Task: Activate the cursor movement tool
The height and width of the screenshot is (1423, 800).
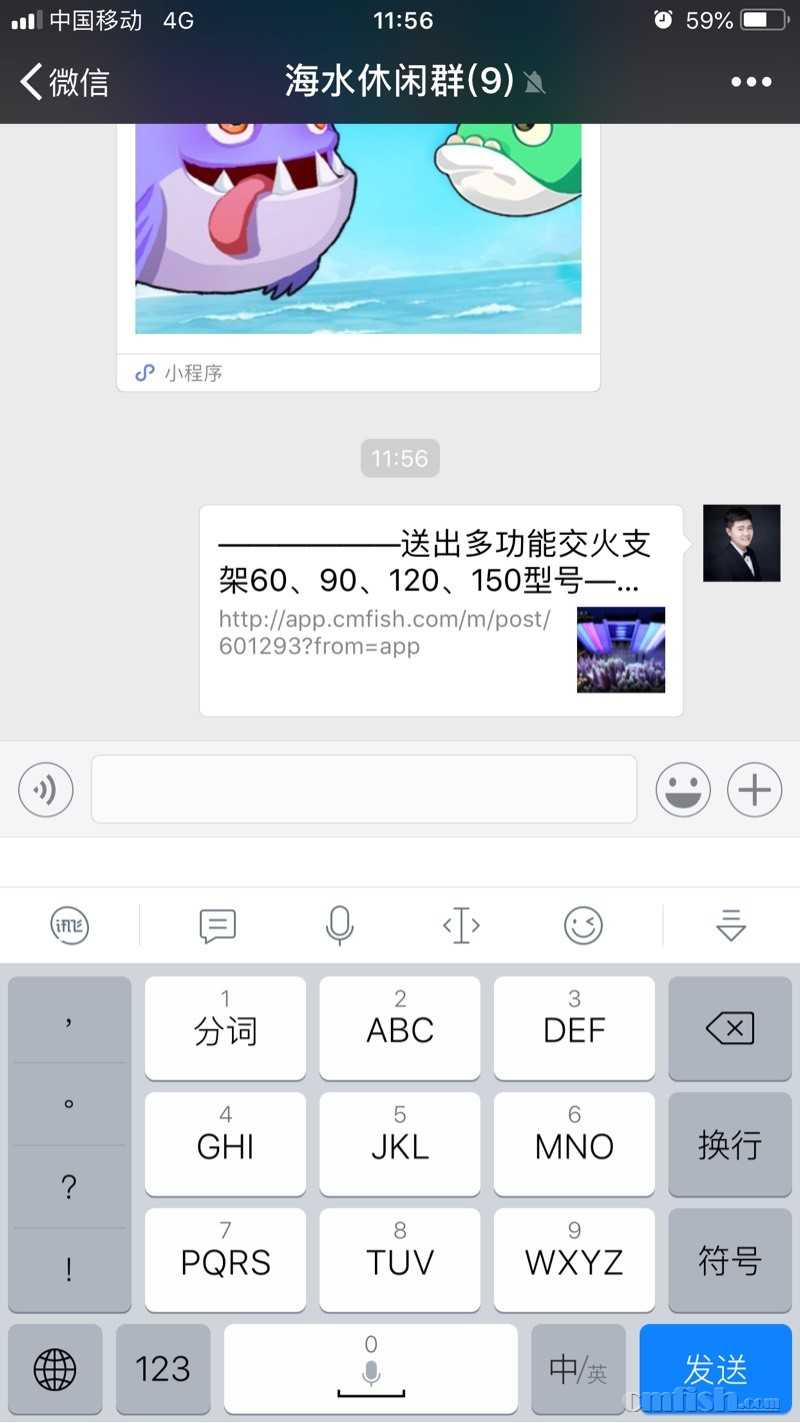Action: pos(461,926)
